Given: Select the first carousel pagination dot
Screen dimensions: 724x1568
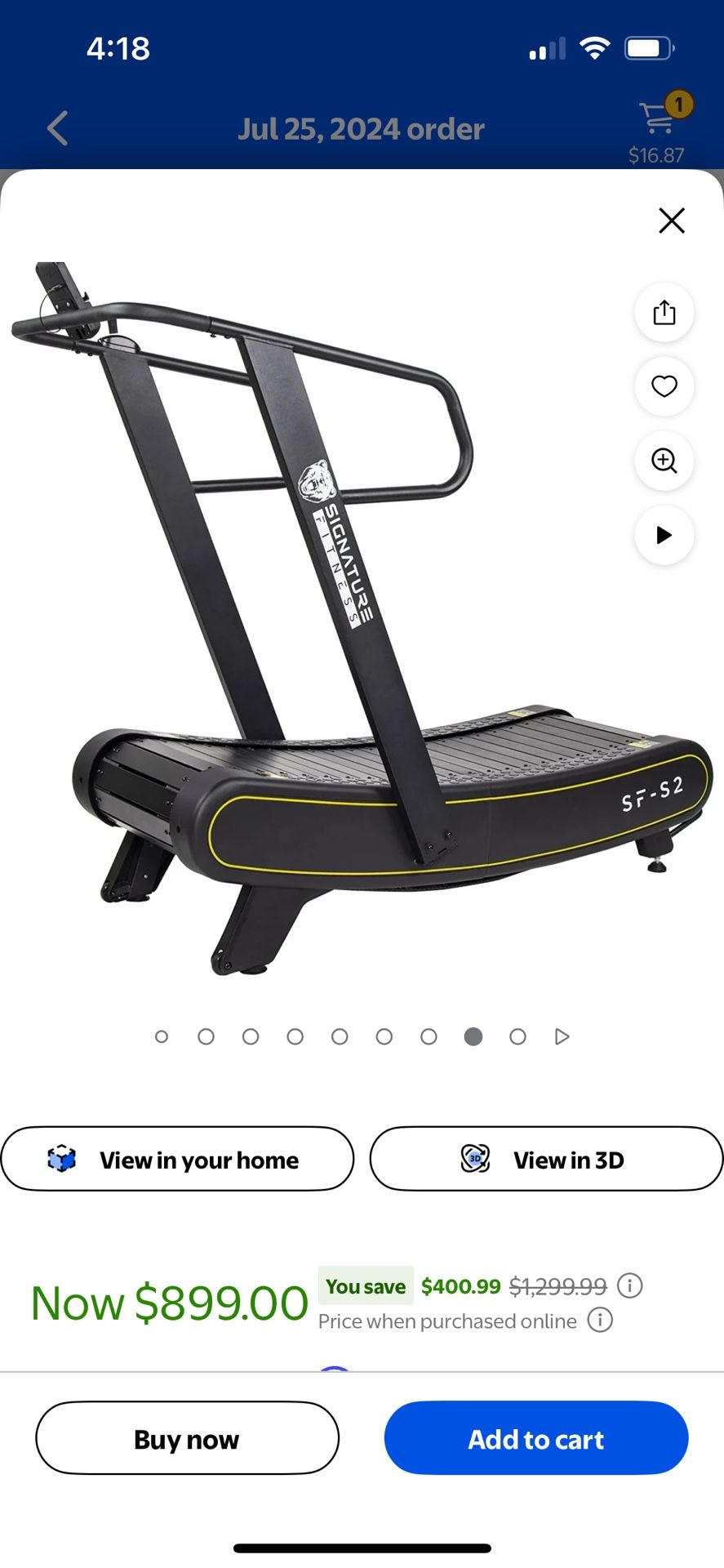Looking at the screenshot, I should click(x=162, y=1036).
